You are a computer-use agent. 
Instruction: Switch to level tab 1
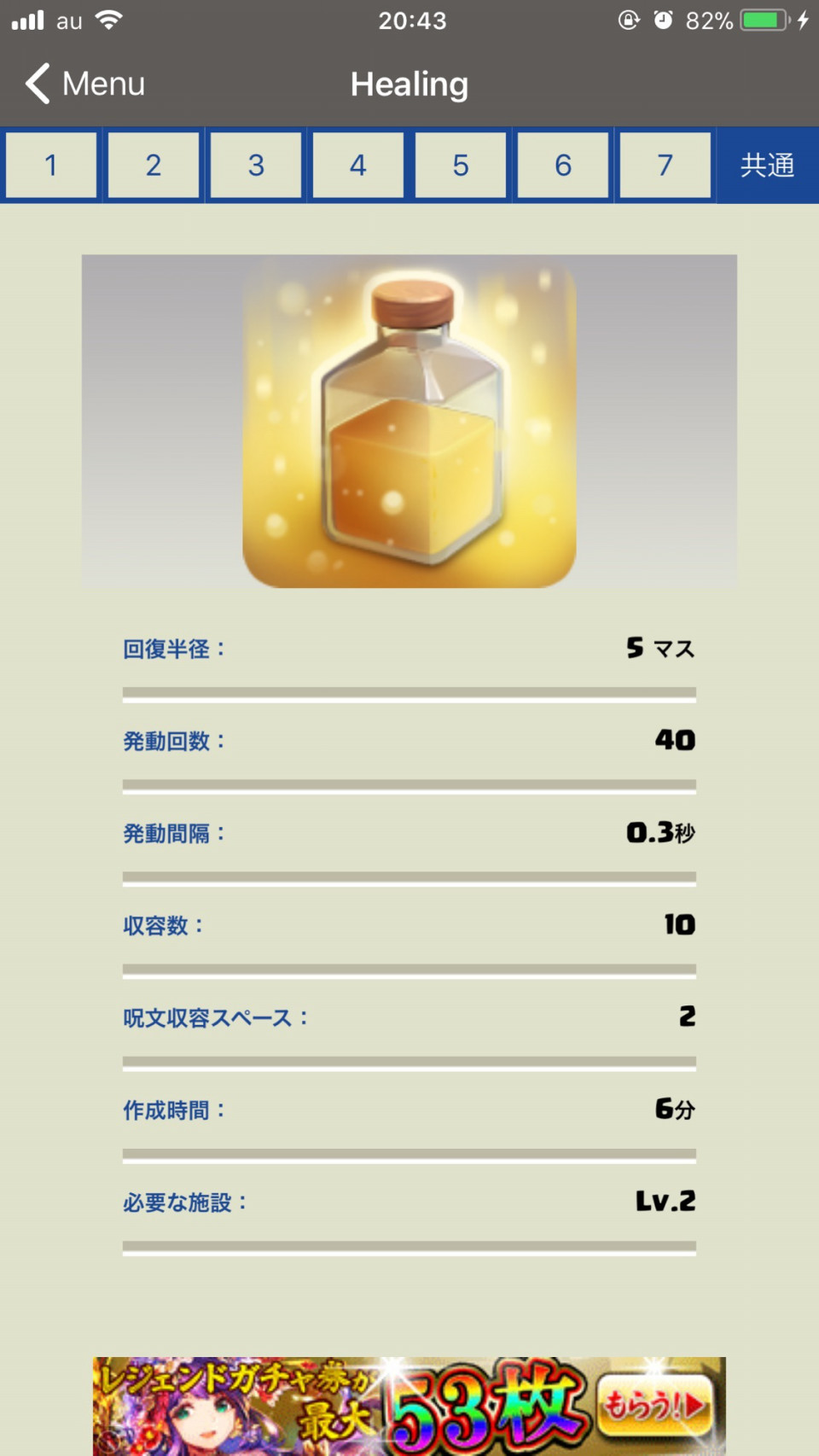click(x=51, y=165)
